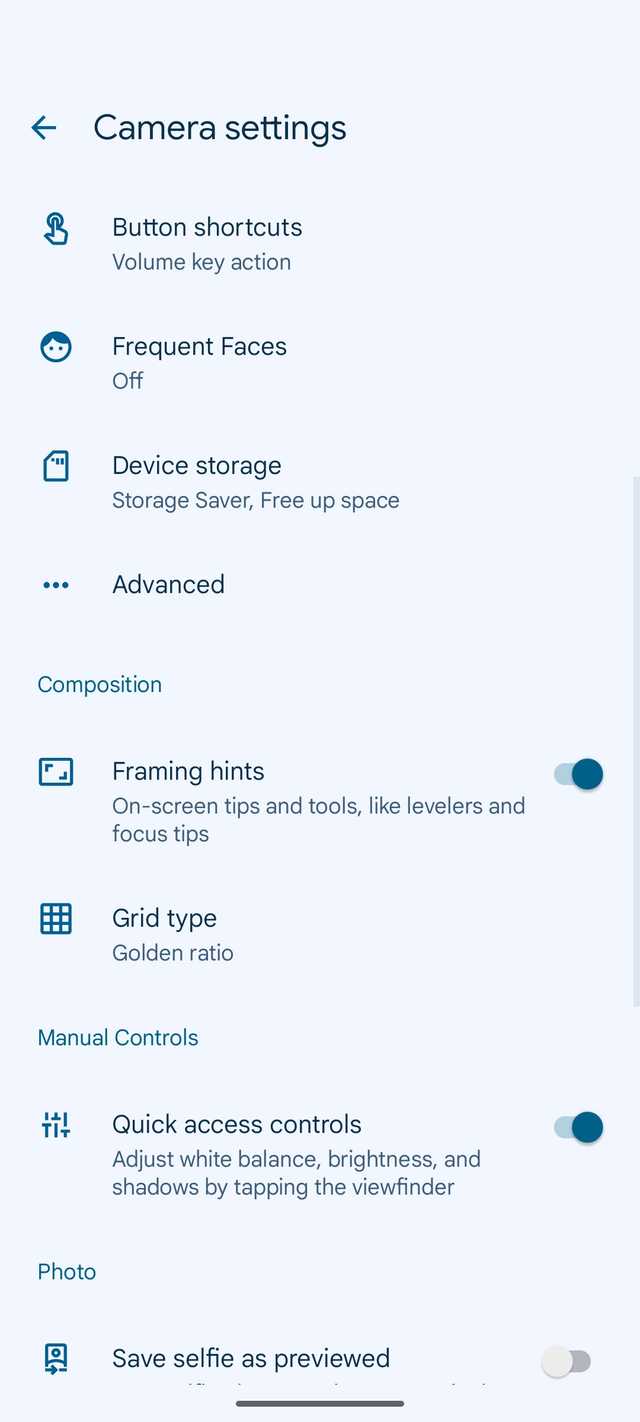Disable Quick access controls switch

pos(578,1127)
